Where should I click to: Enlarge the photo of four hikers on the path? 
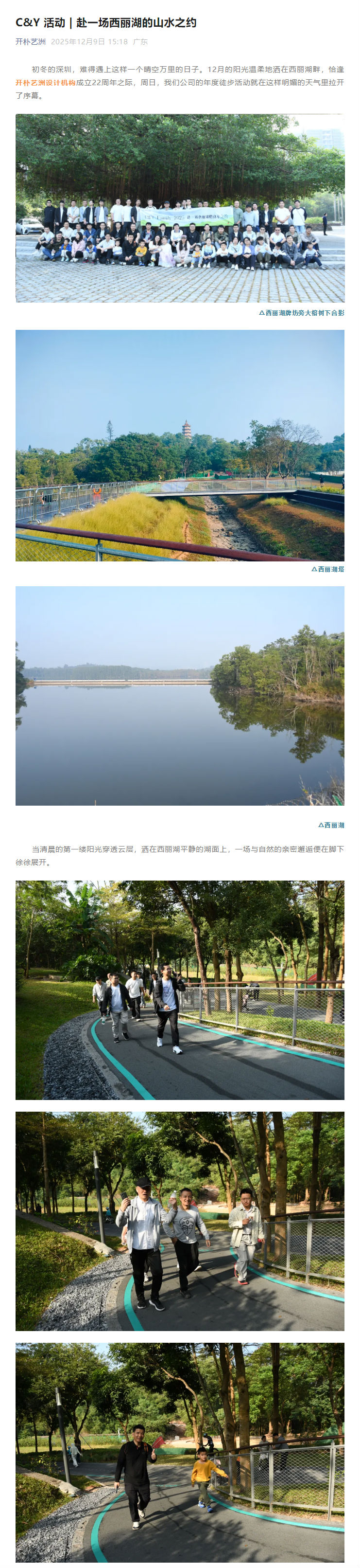pos(180,989)
